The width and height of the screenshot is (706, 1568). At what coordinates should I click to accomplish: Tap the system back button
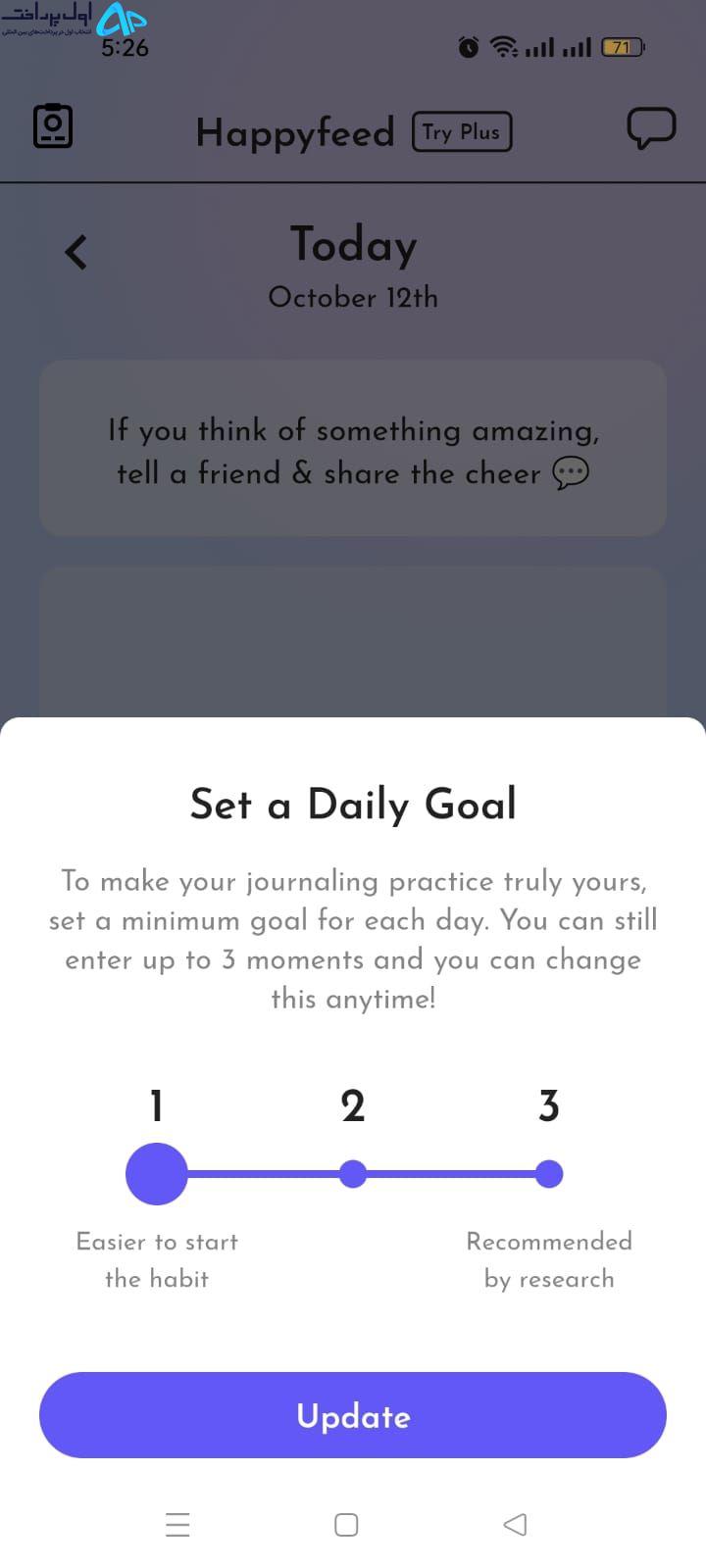515,1524
